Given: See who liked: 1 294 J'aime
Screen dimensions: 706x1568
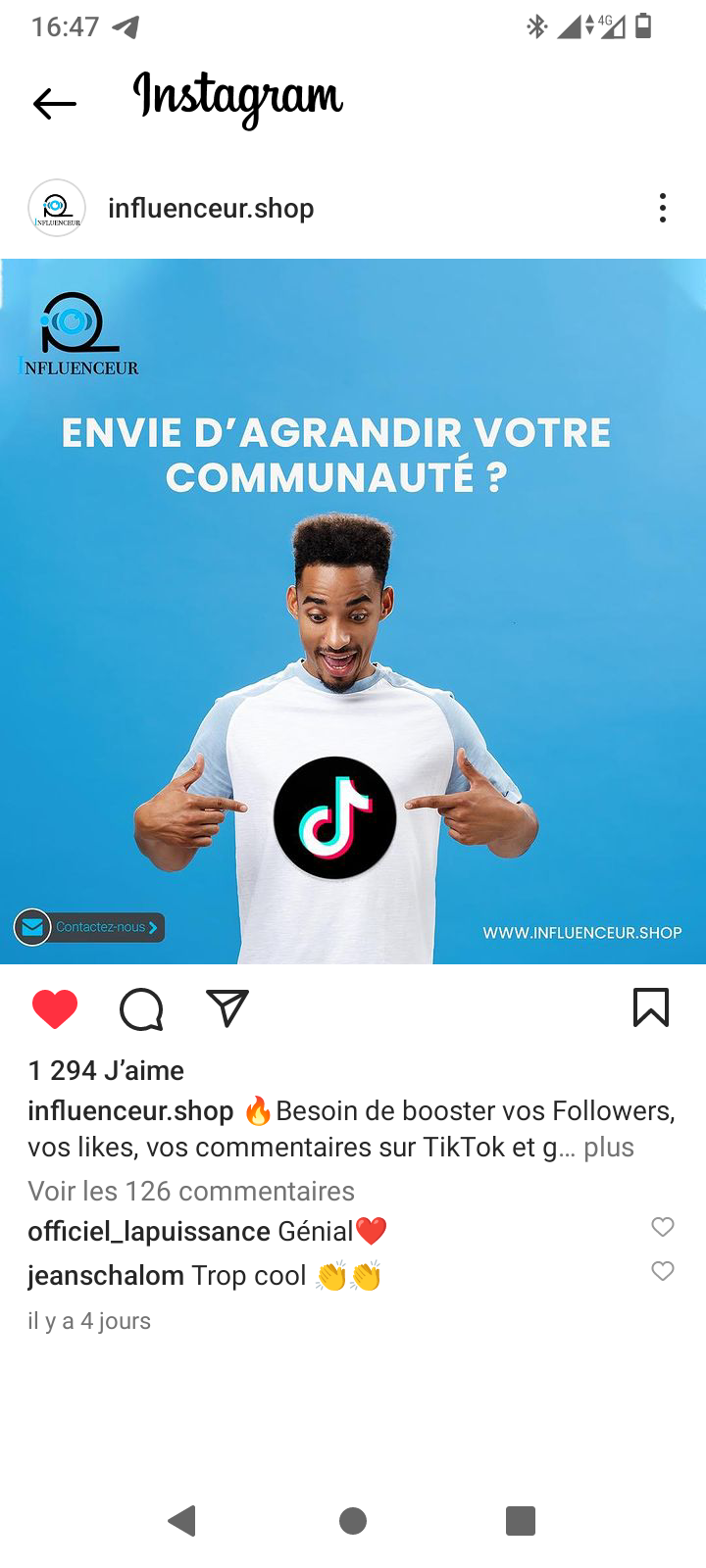Looking at the screenshot, I should click(106, 1070).
